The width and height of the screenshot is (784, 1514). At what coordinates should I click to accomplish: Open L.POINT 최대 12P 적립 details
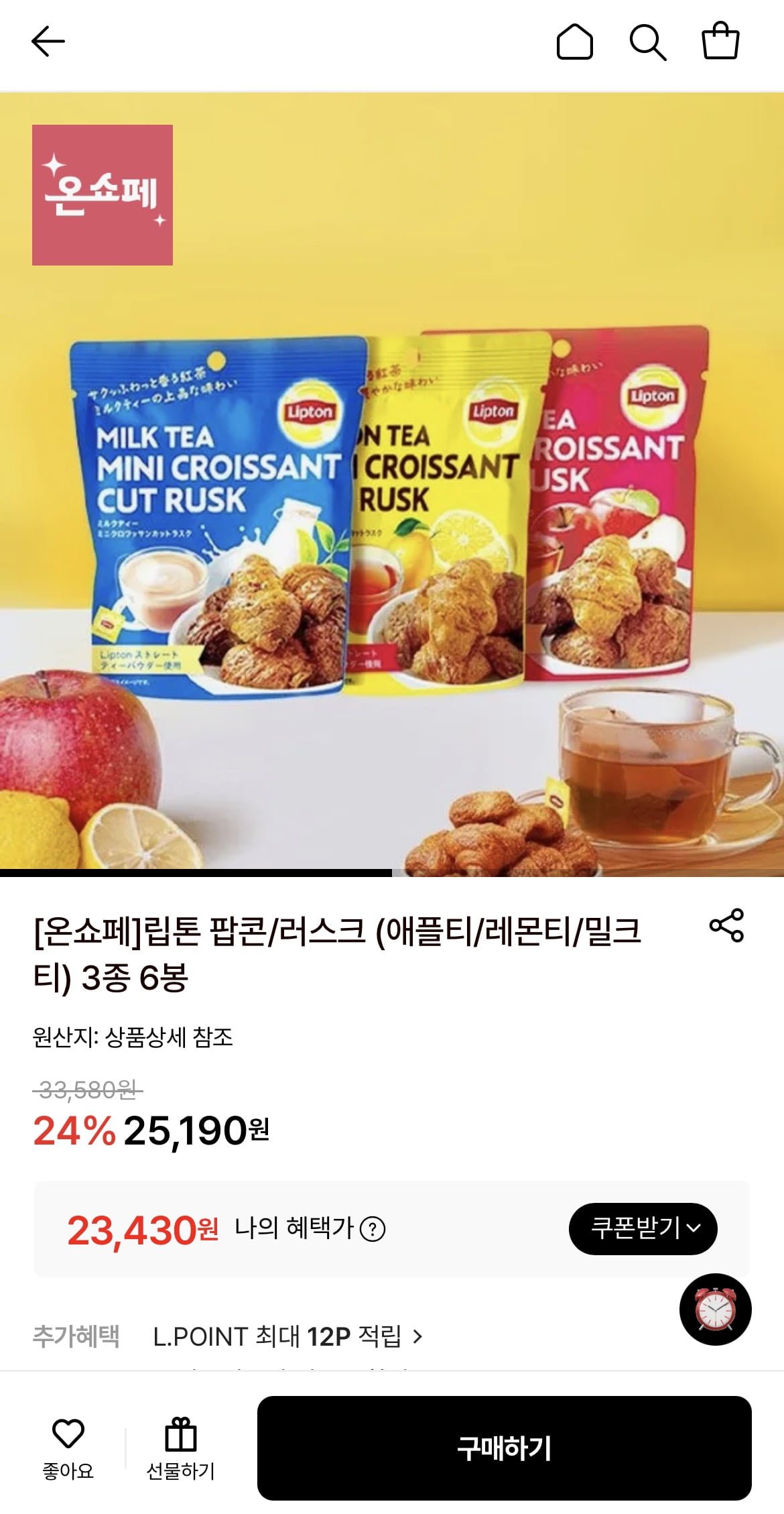tap(288, 1336)
